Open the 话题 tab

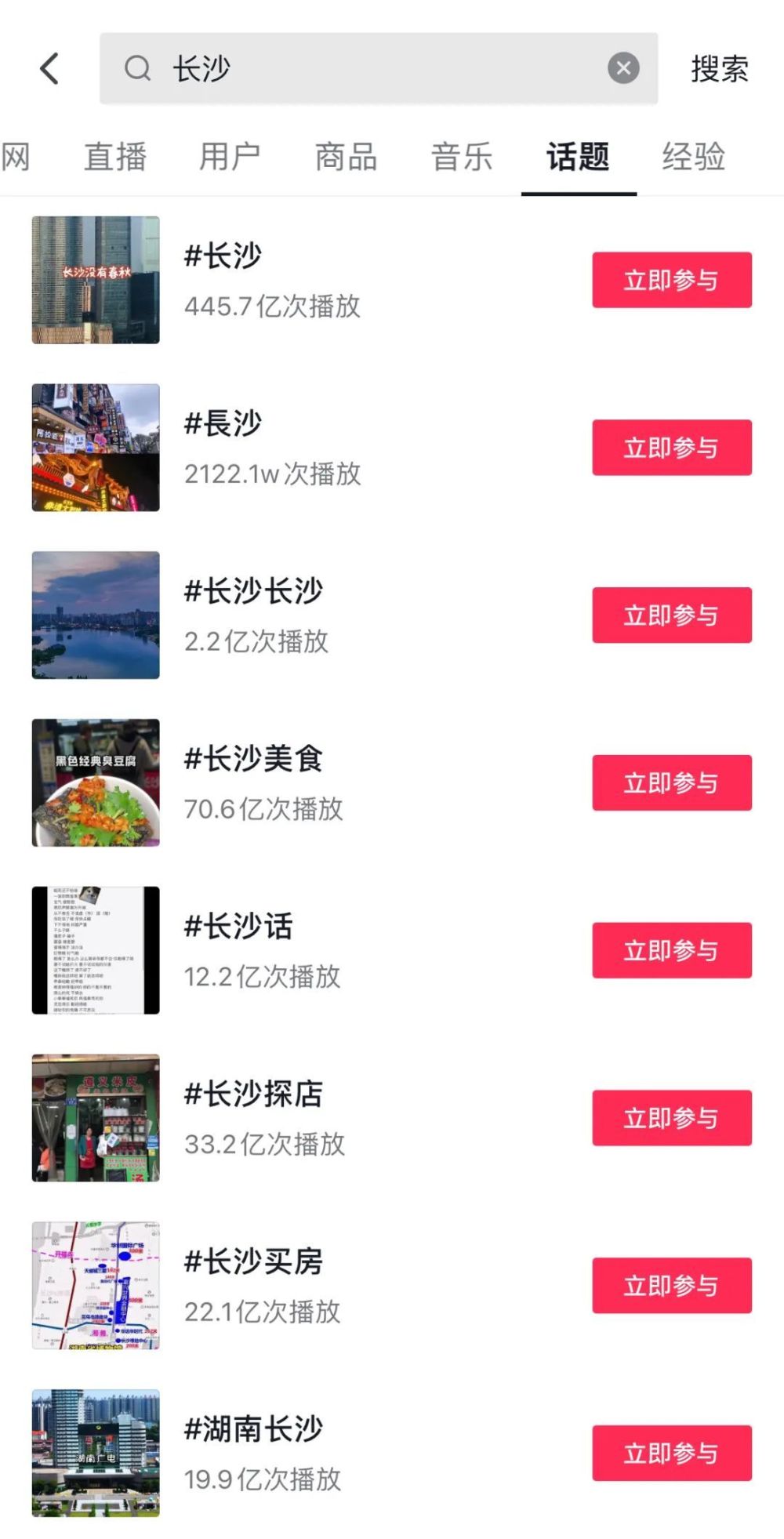coord(578,156)
